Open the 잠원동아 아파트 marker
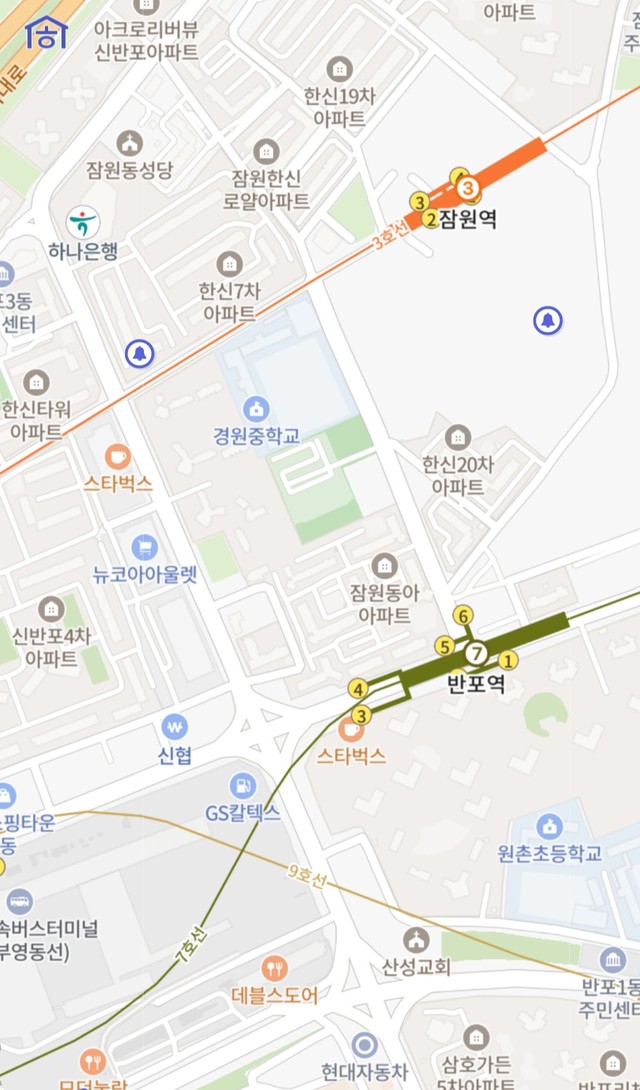The height and width of the screenshot is (1090, 640). point(384,565)
